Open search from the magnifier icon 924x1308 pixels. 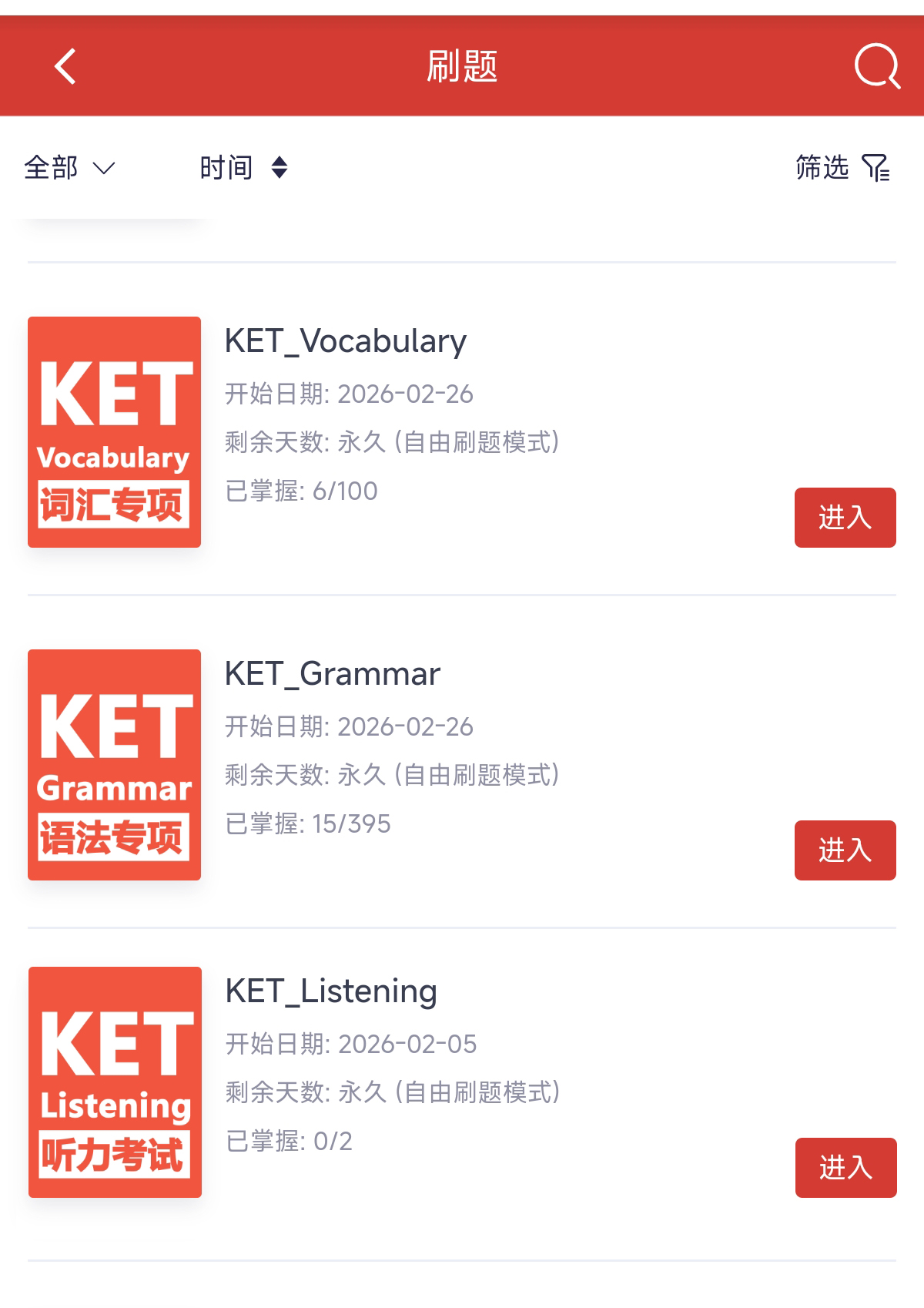[876, 66]
